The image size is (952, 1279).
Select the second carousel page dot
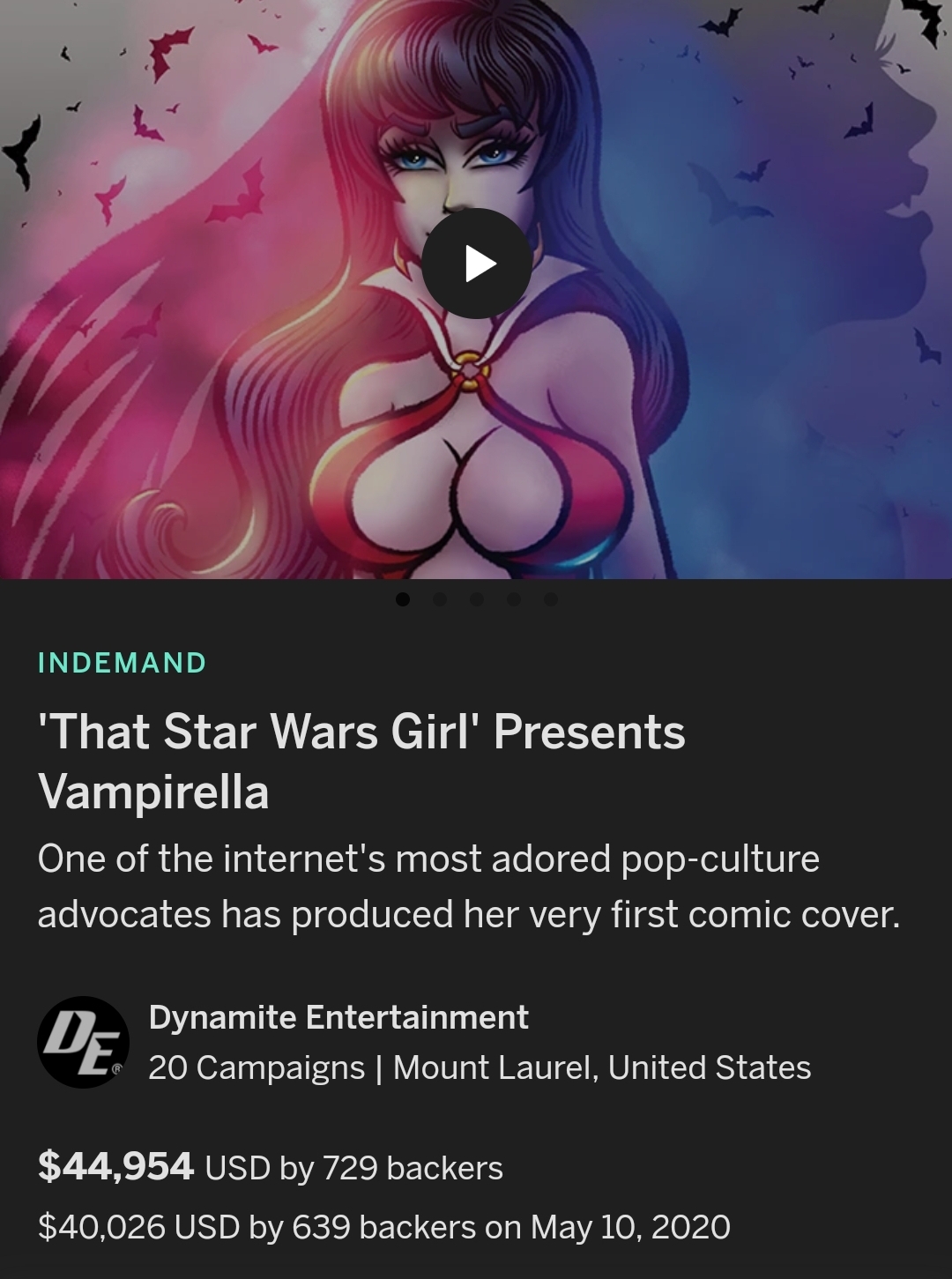(440, 599)
